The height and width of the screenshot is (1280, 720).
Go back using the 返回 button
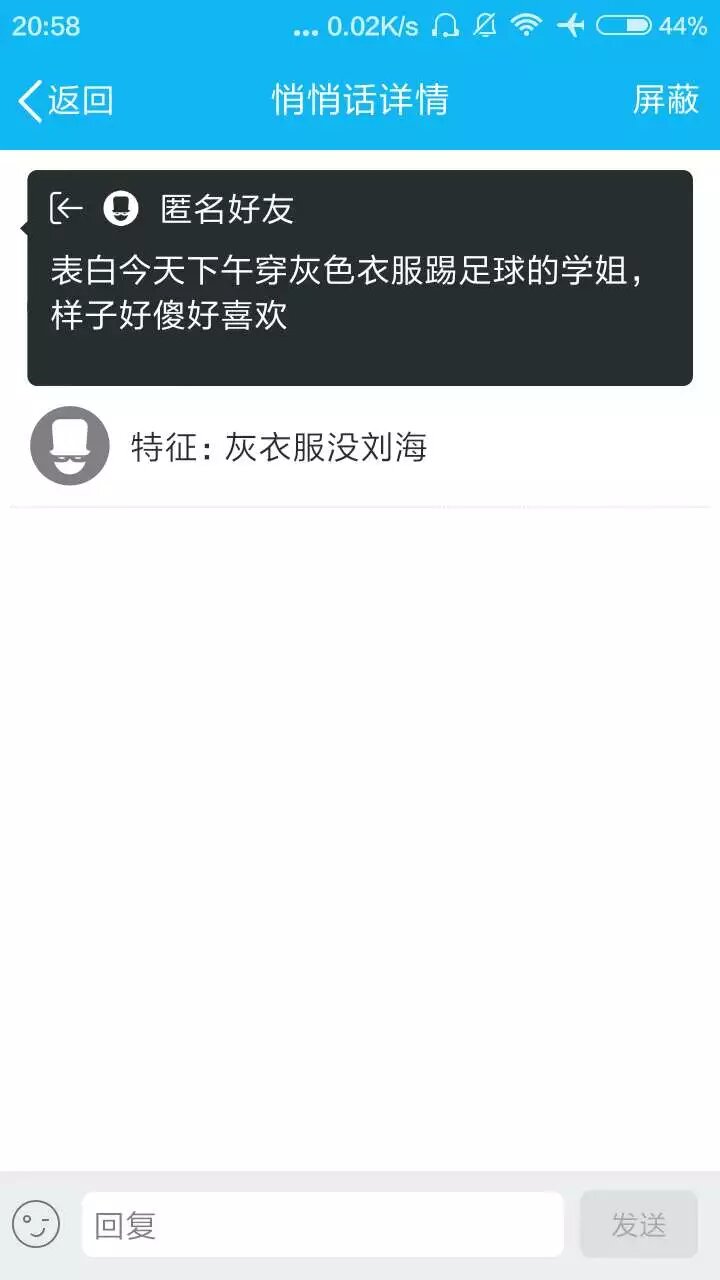pos(66,101)
